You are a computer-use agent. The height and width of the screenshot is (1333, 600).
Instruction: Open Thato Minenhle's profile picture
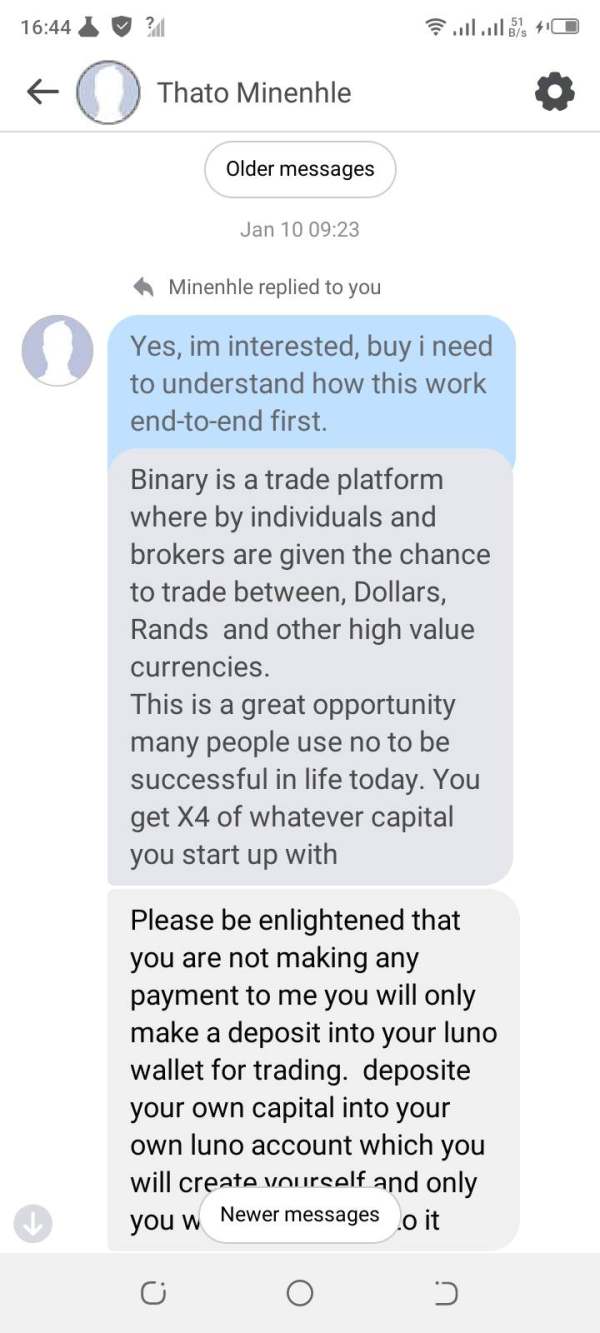[x=109, y=92]
